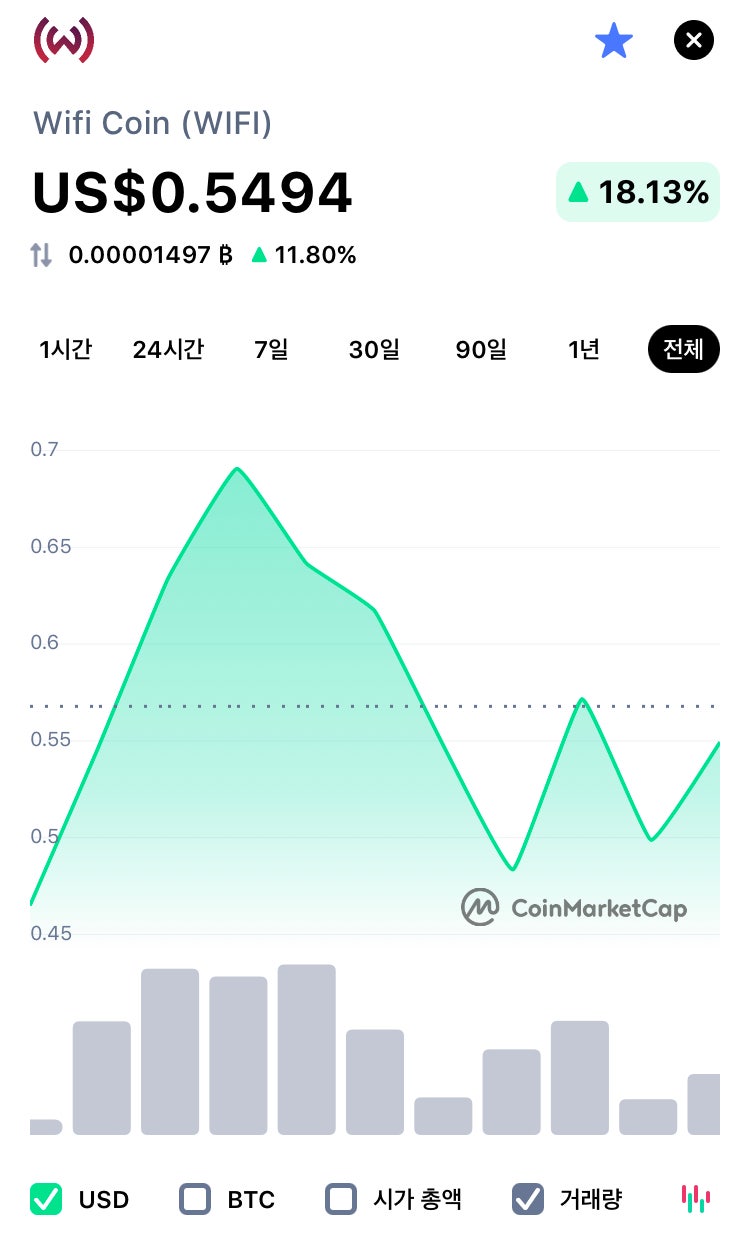Enable the BTC price line
Viewport: 750px width, 1246px height.
point(195,1198)
